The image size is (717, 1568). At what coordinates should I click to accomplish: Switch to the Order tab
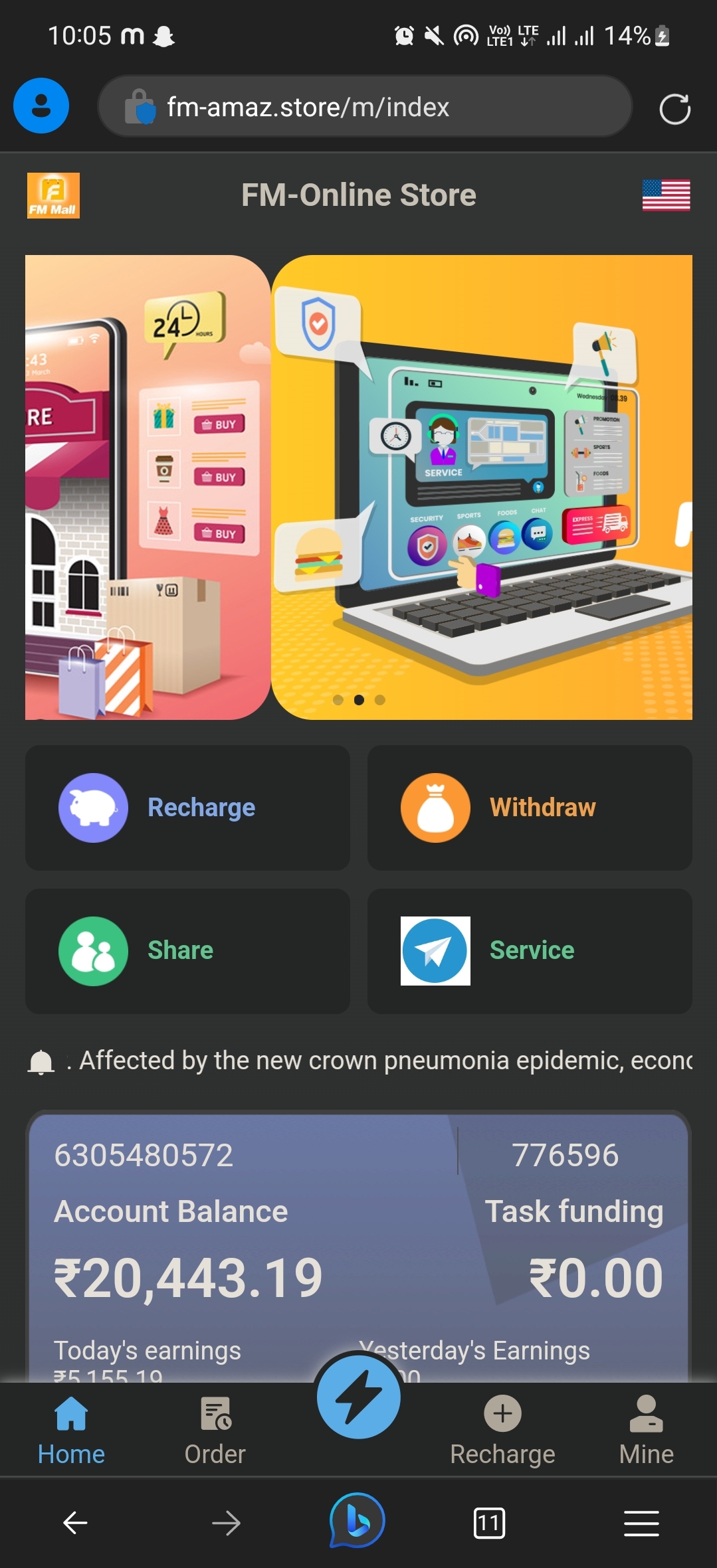(x=215, y=1430)
